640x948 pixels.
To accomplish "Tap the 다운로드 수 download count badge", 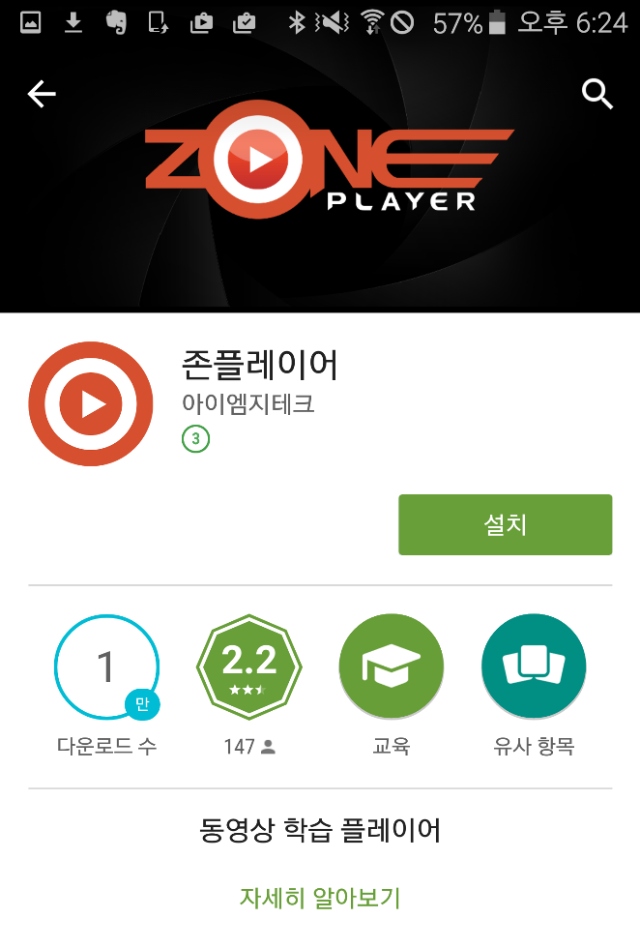I will pos(106,667).
